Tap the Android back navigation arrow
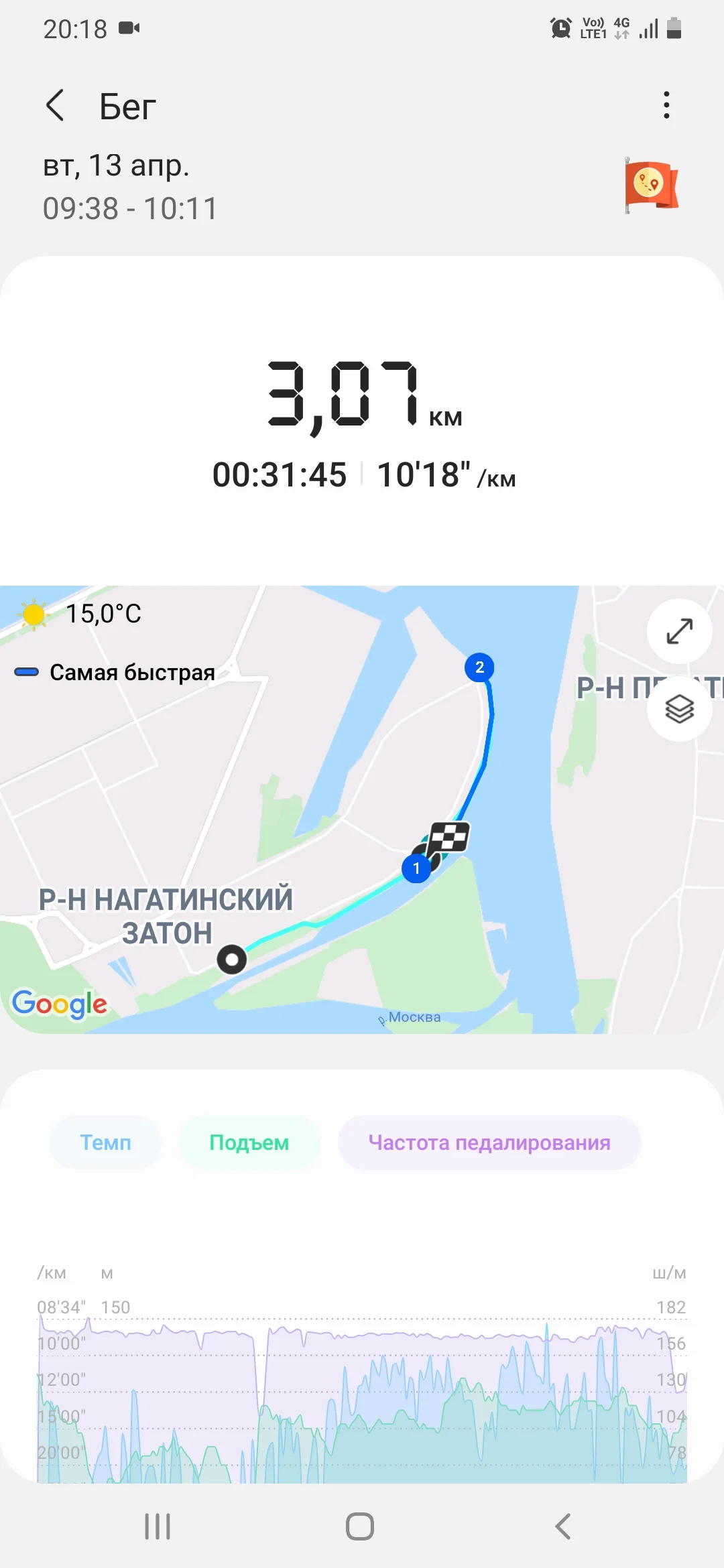This screenshot has width=724, height=1568. click(x=564, y=1526)
